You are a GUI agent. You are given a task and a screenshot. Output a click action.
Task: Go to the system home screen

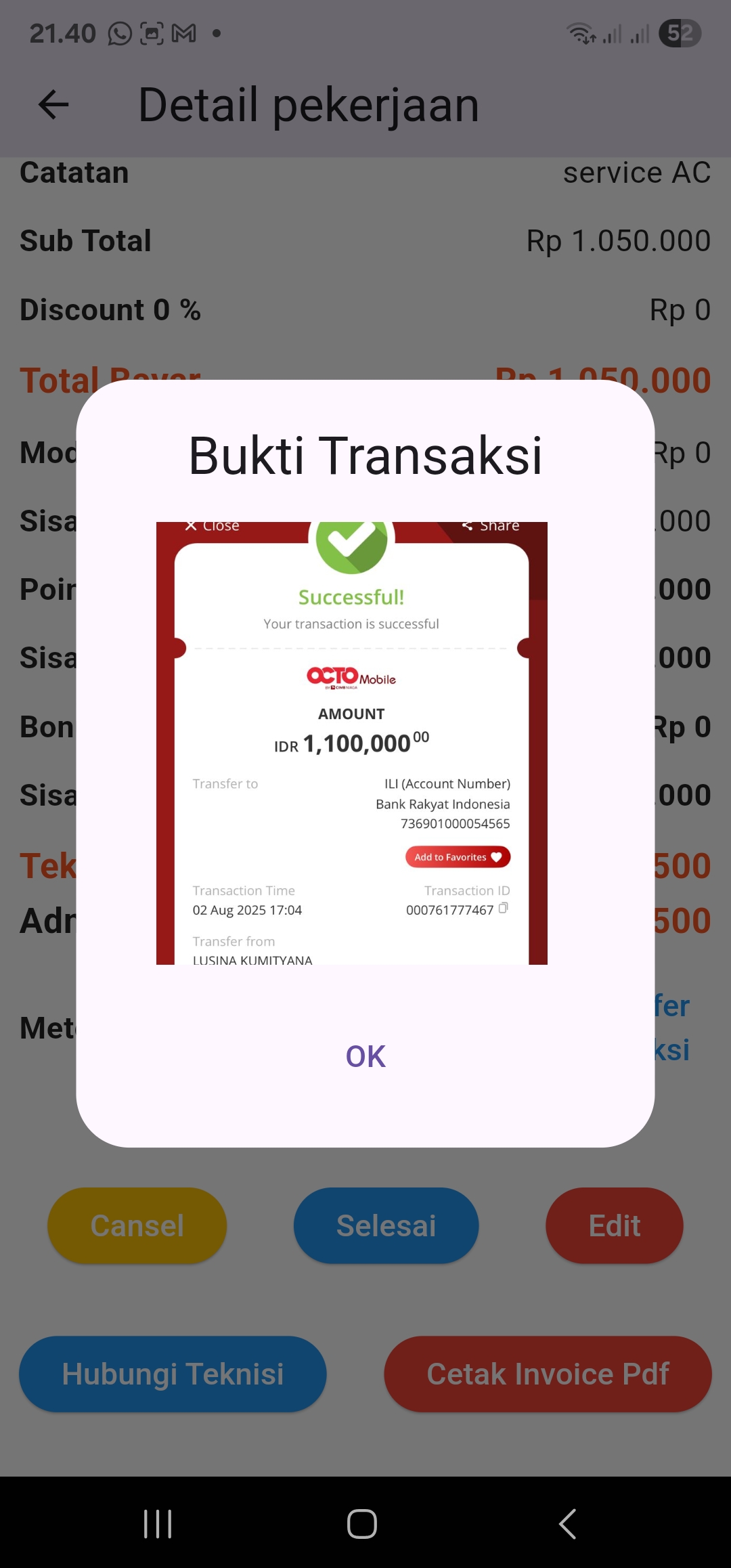click(x=362, y=1524)
